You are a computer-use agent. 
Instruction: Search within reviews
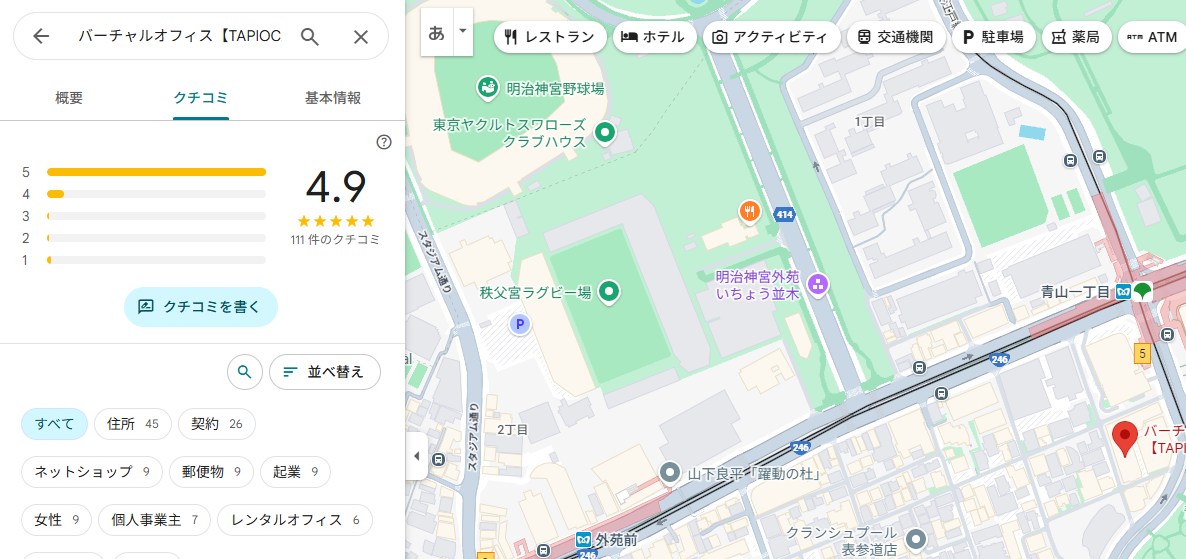[244, 372]
